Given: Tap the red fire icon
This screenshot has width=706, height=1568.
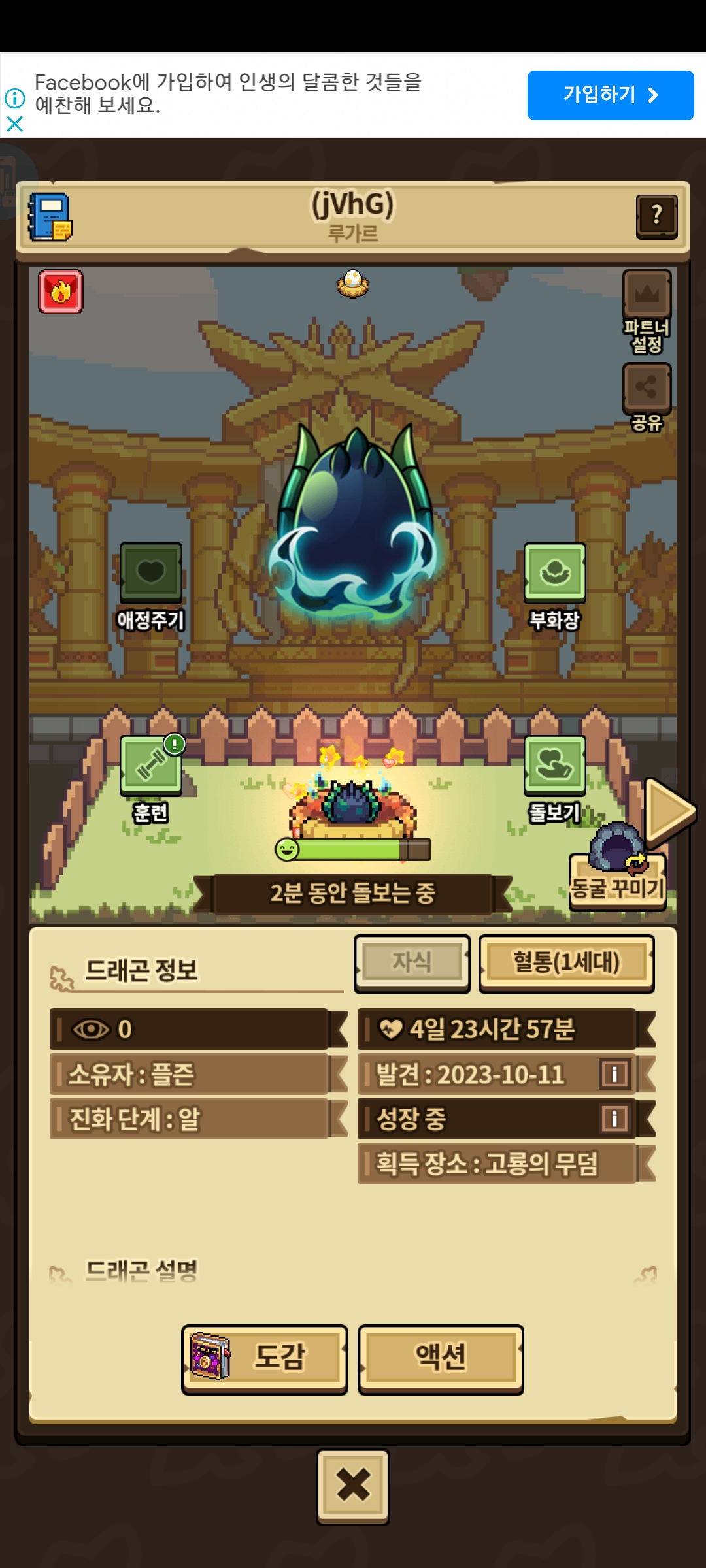Looking at the screenshot, I should pyautogui.click(x=61, y=291).
